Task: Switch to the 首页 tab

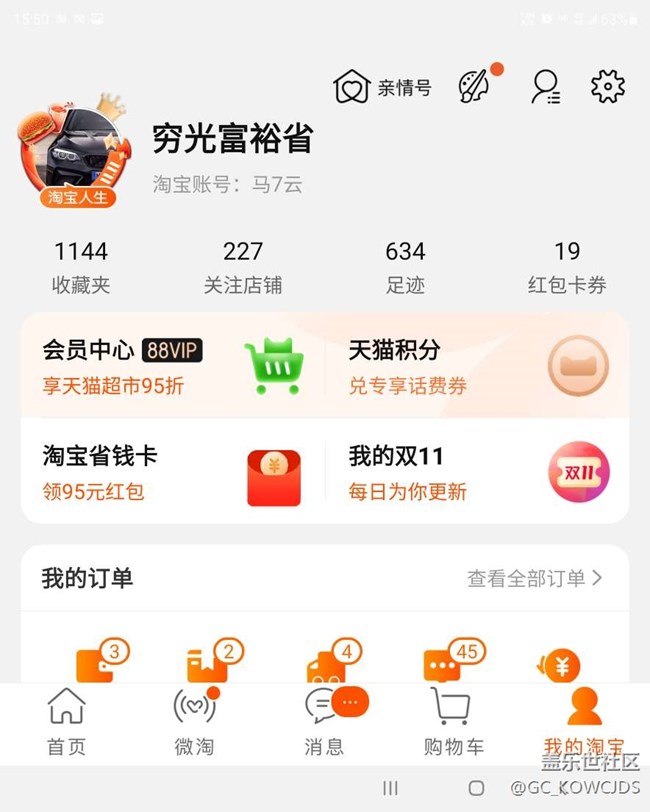Action: tap(66, 721)
